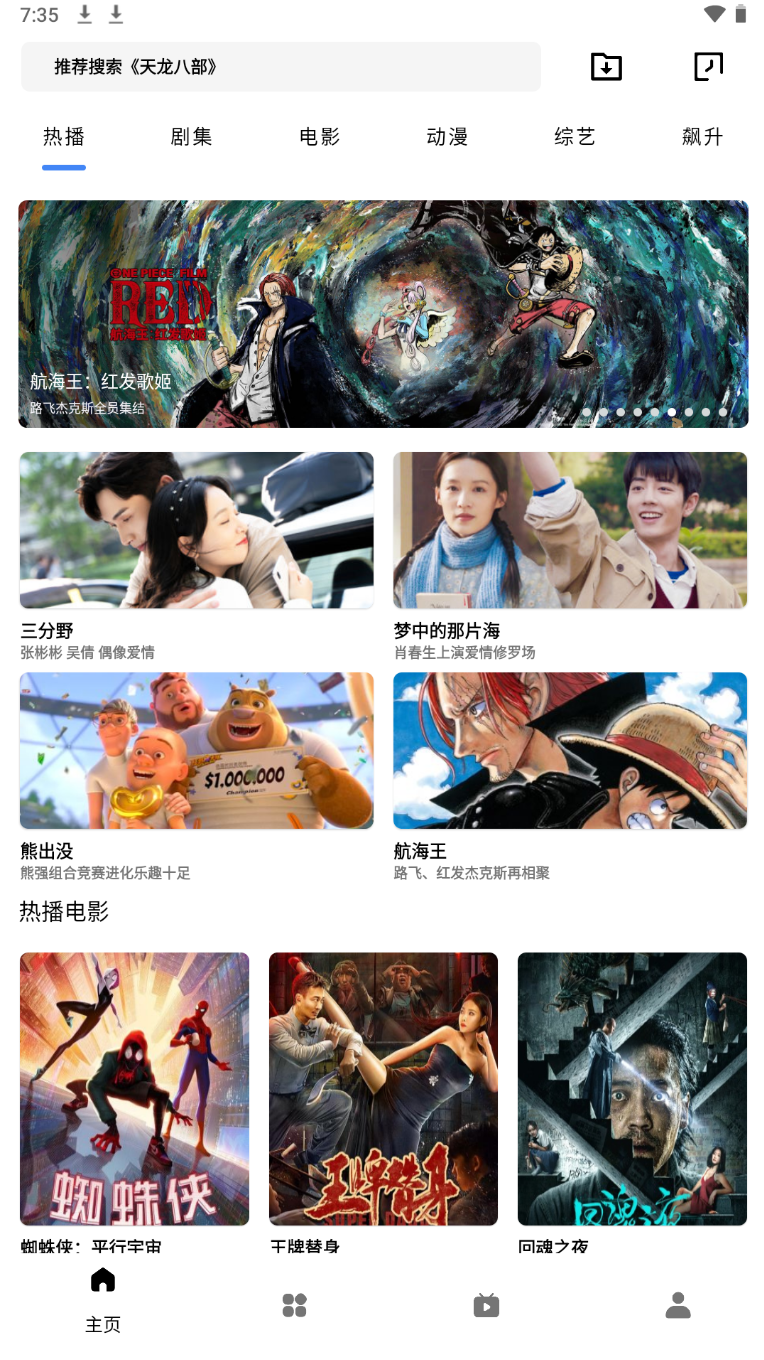
Task: Open the video TV tab in bottom bar
Action: [x=486, y=1305]
